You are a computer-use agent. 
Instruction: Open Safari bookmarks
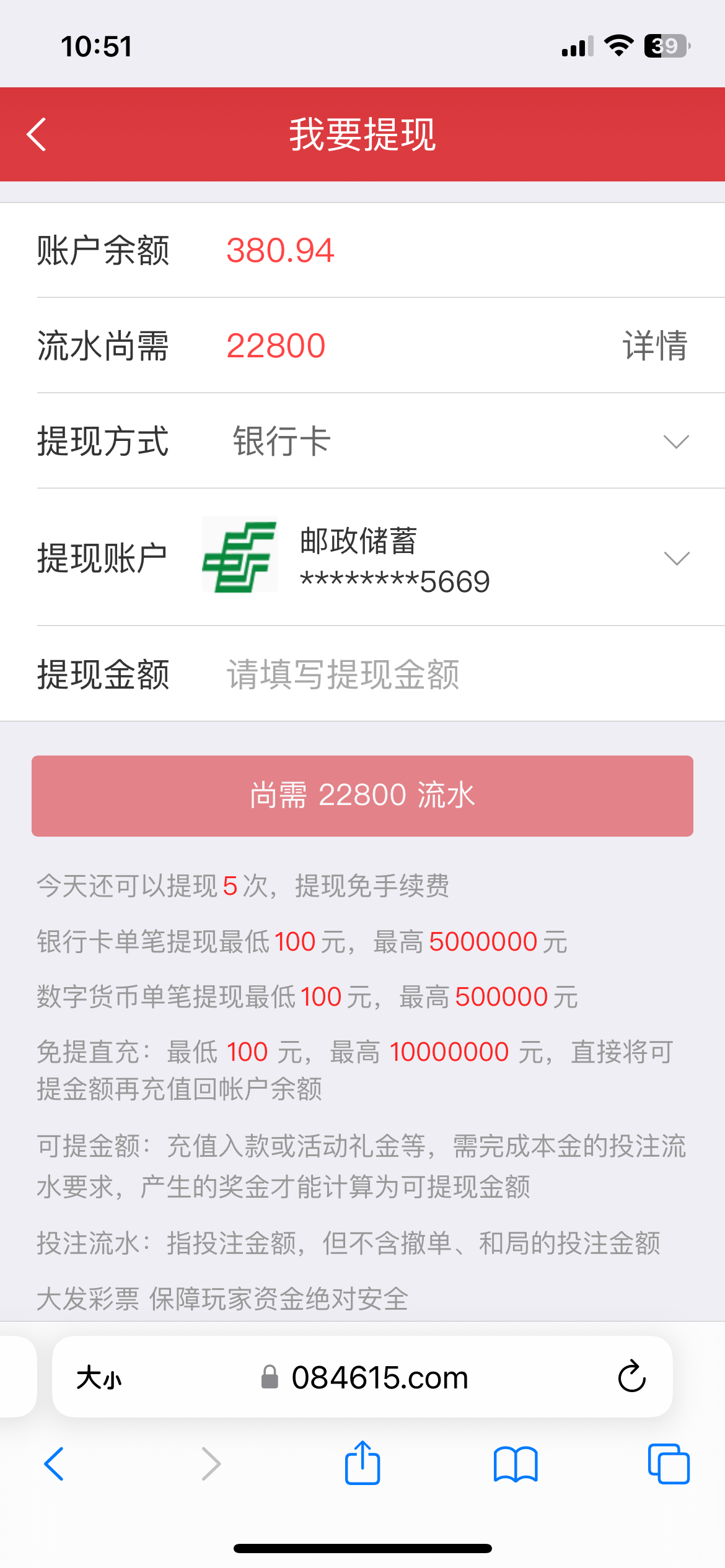point(516,1464)
